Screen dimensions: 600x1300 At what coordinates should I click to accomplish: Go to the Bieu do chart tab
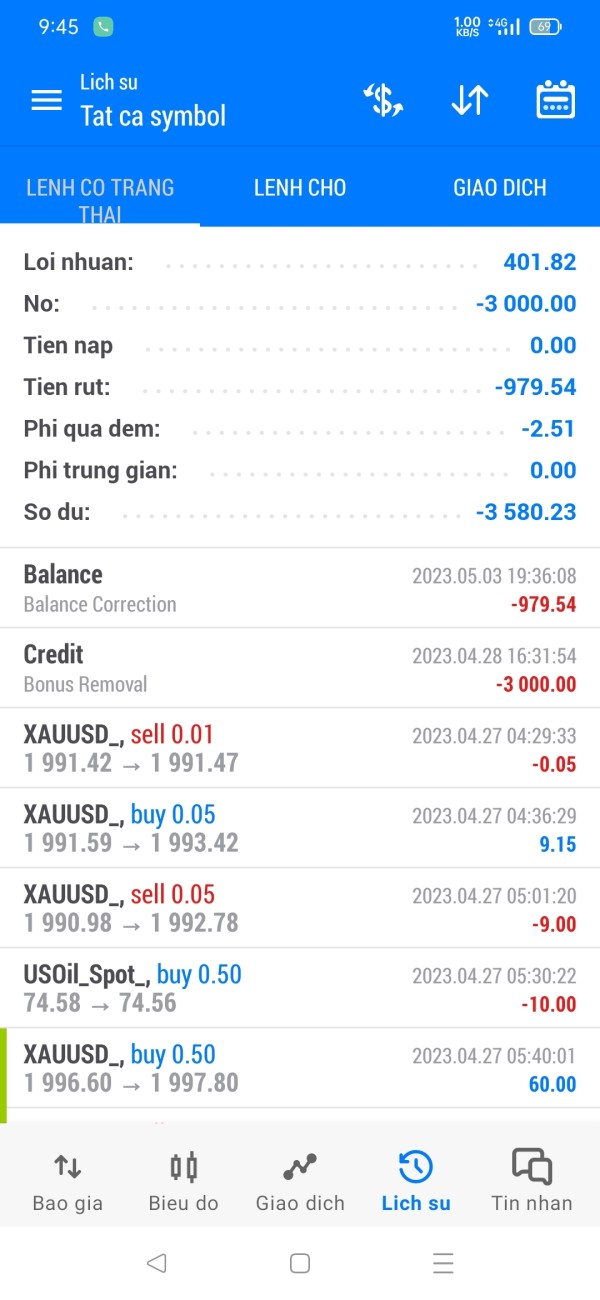pos(183,1180)
